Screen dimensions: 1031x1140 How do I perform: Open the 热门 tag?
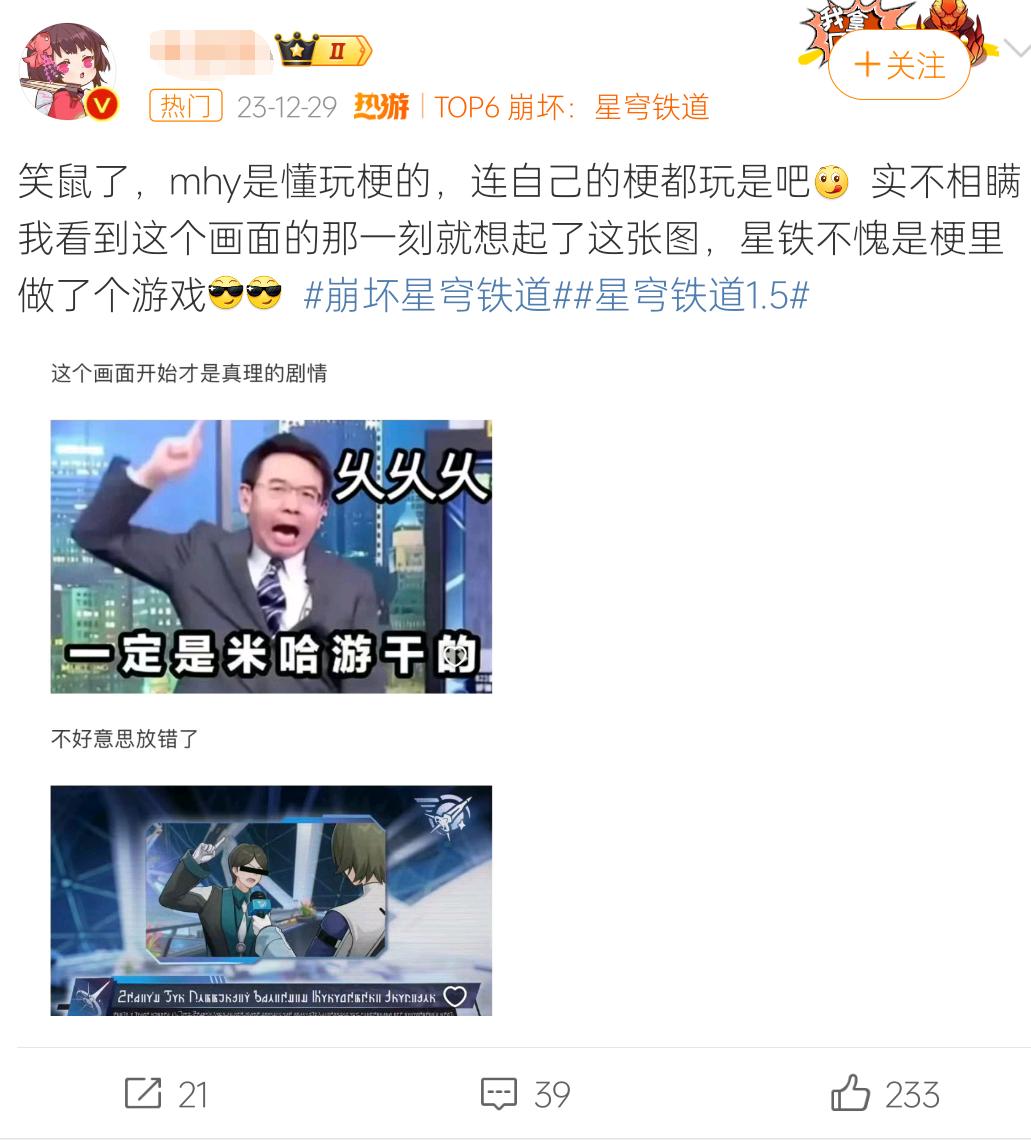pyautogui.click(x=186, y=107)
